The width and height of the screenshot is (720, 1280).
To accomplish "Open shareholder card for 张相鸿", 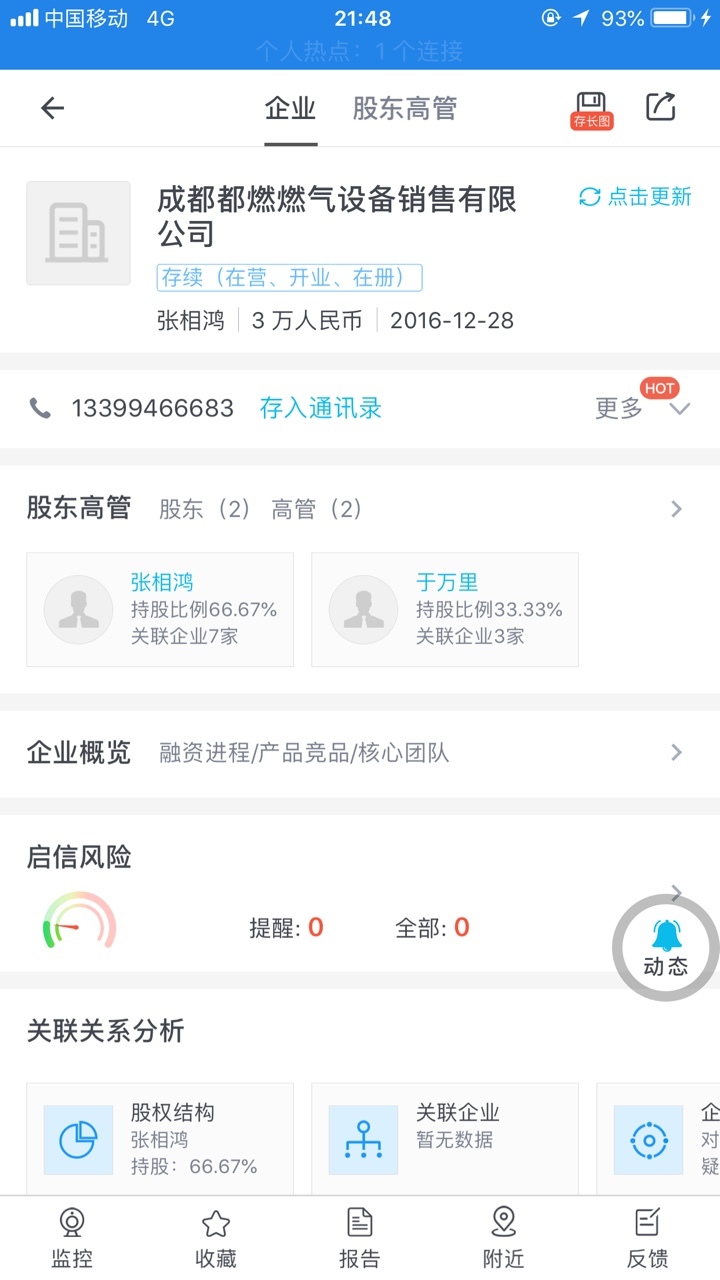I will [x=160, y=609].
